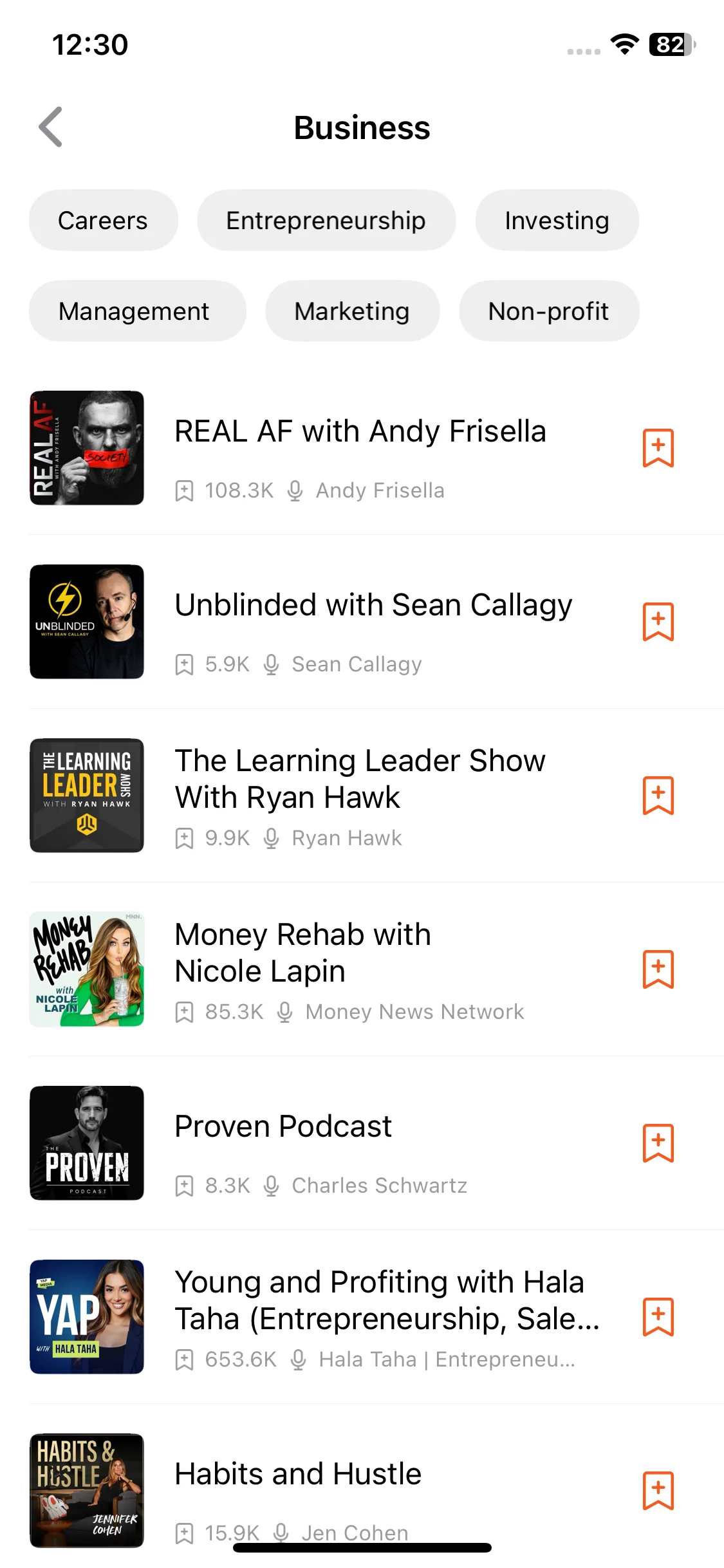Viewport: 724px width, 1568px height.
Task: View Money Rehab with Nicole Lapin
Action: pyautogui.click(x=302, y=953)
